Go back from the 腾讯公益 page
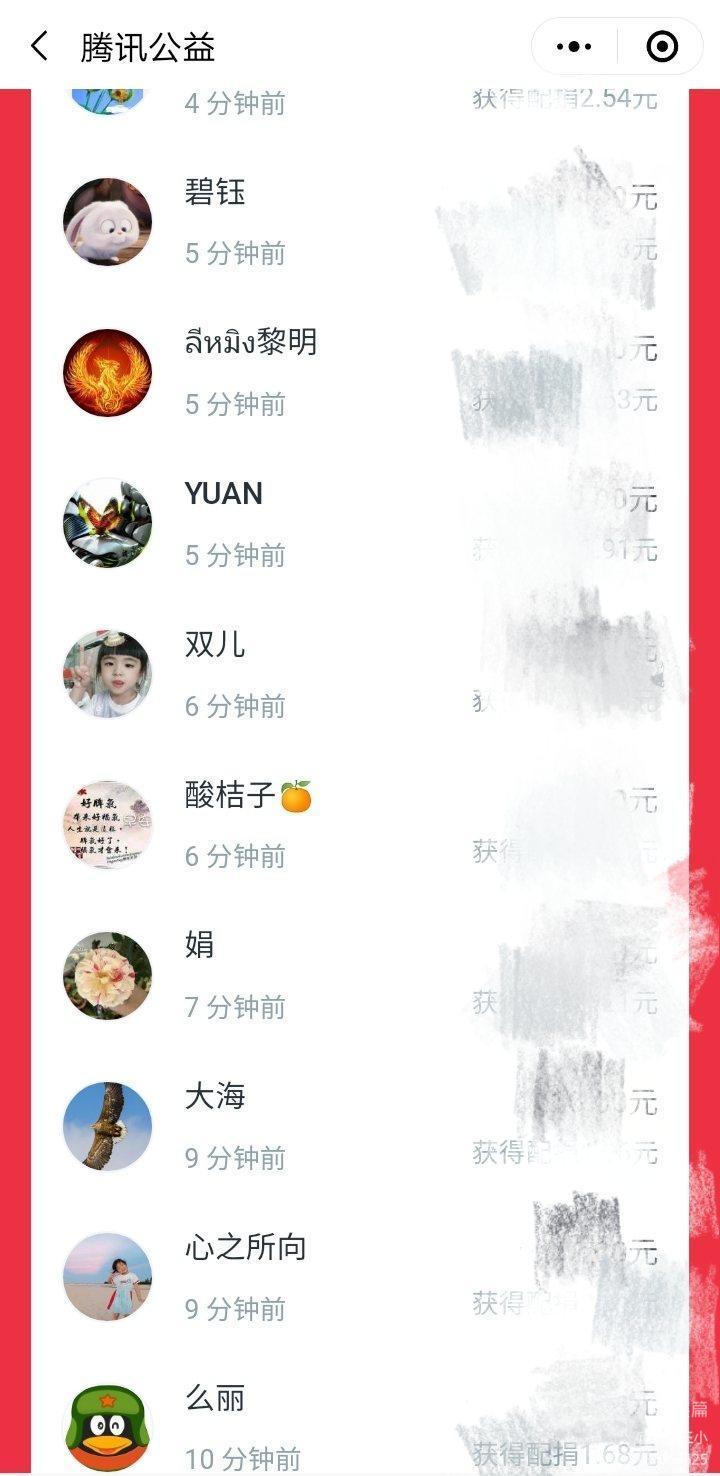This screenshot has height=1476, width=720. coord(39,46)
